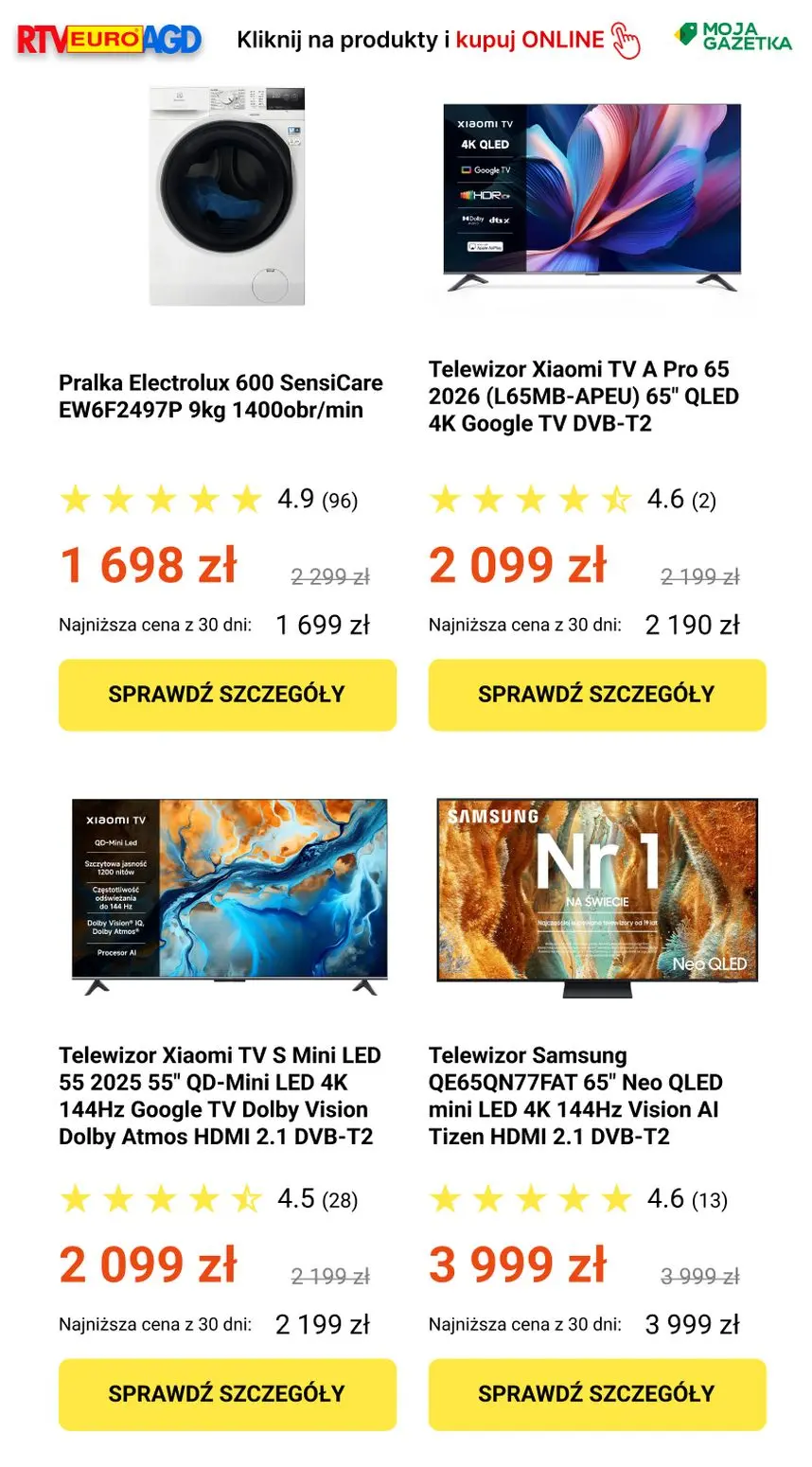Open details for the Electrolux washing machine
Viewport: 812px width, 1467px height.
[x=226, y=695]
